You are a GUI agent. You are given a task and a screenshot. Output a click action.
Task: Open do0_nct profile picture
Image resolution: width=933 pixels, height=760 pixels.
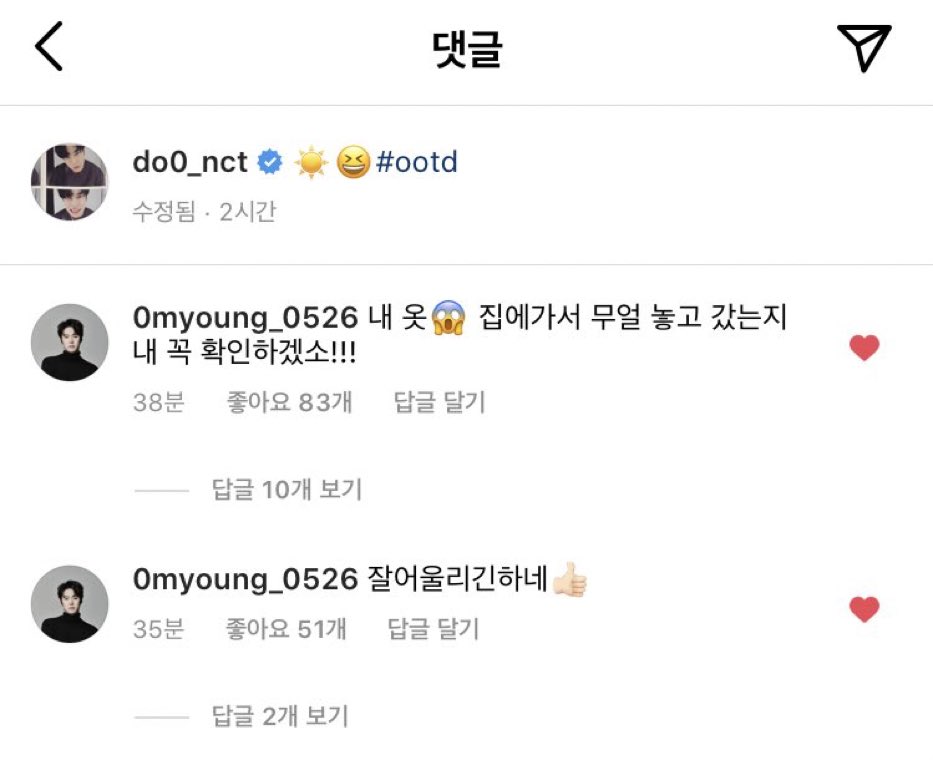(x=69, y=182)
